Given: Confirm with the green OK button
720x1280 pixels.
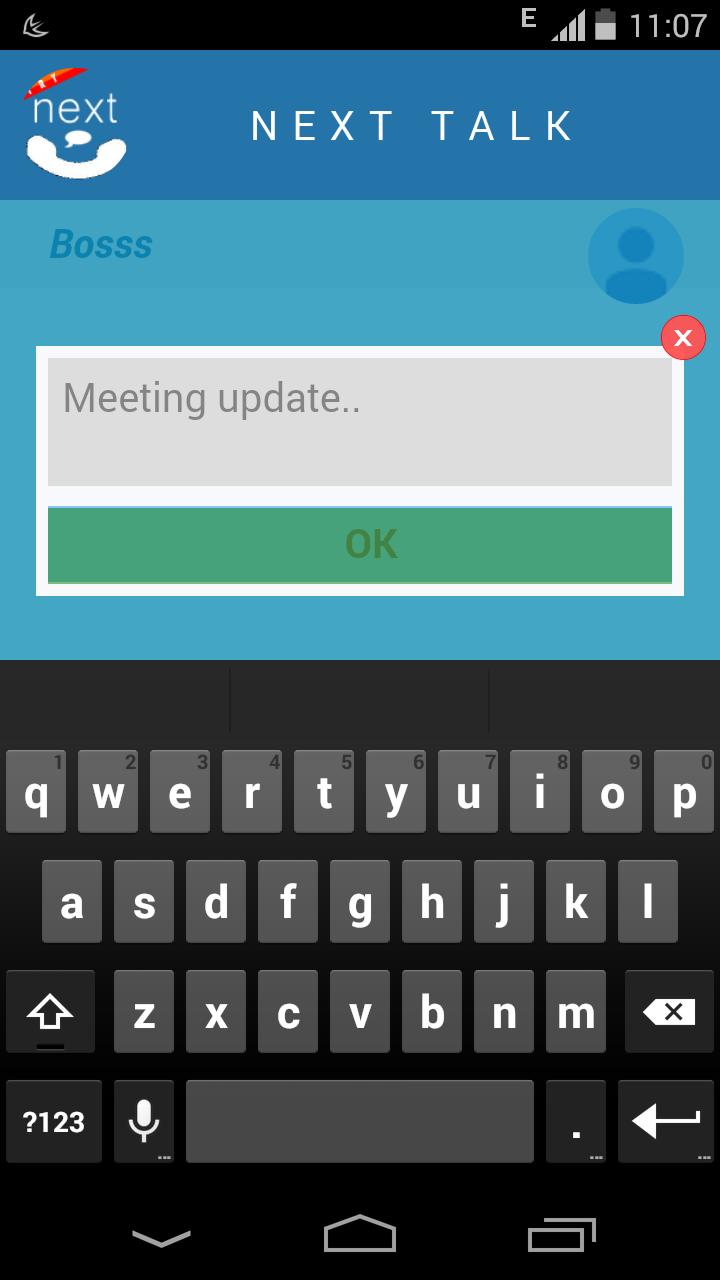Looking at the screenshot, I should 360,545.
